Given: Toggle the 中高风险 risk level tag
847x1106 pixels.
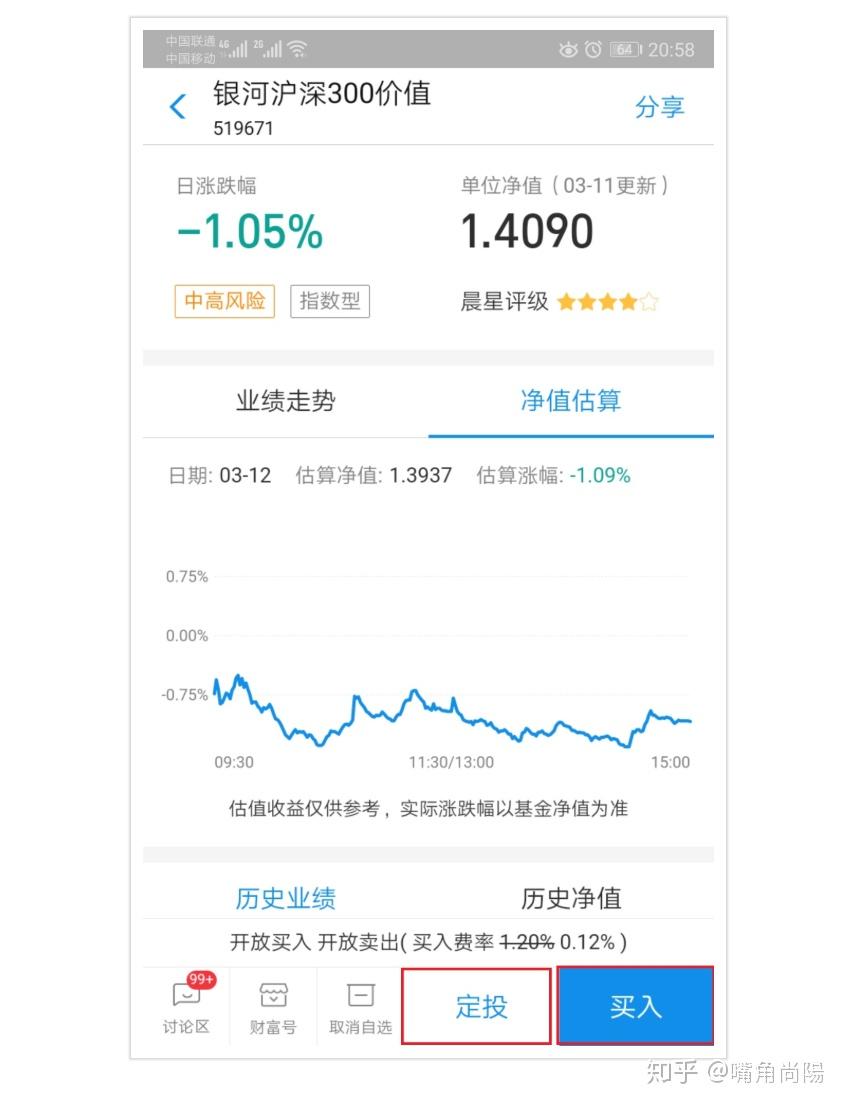Looking at the screenshot, I should (224, 301).
